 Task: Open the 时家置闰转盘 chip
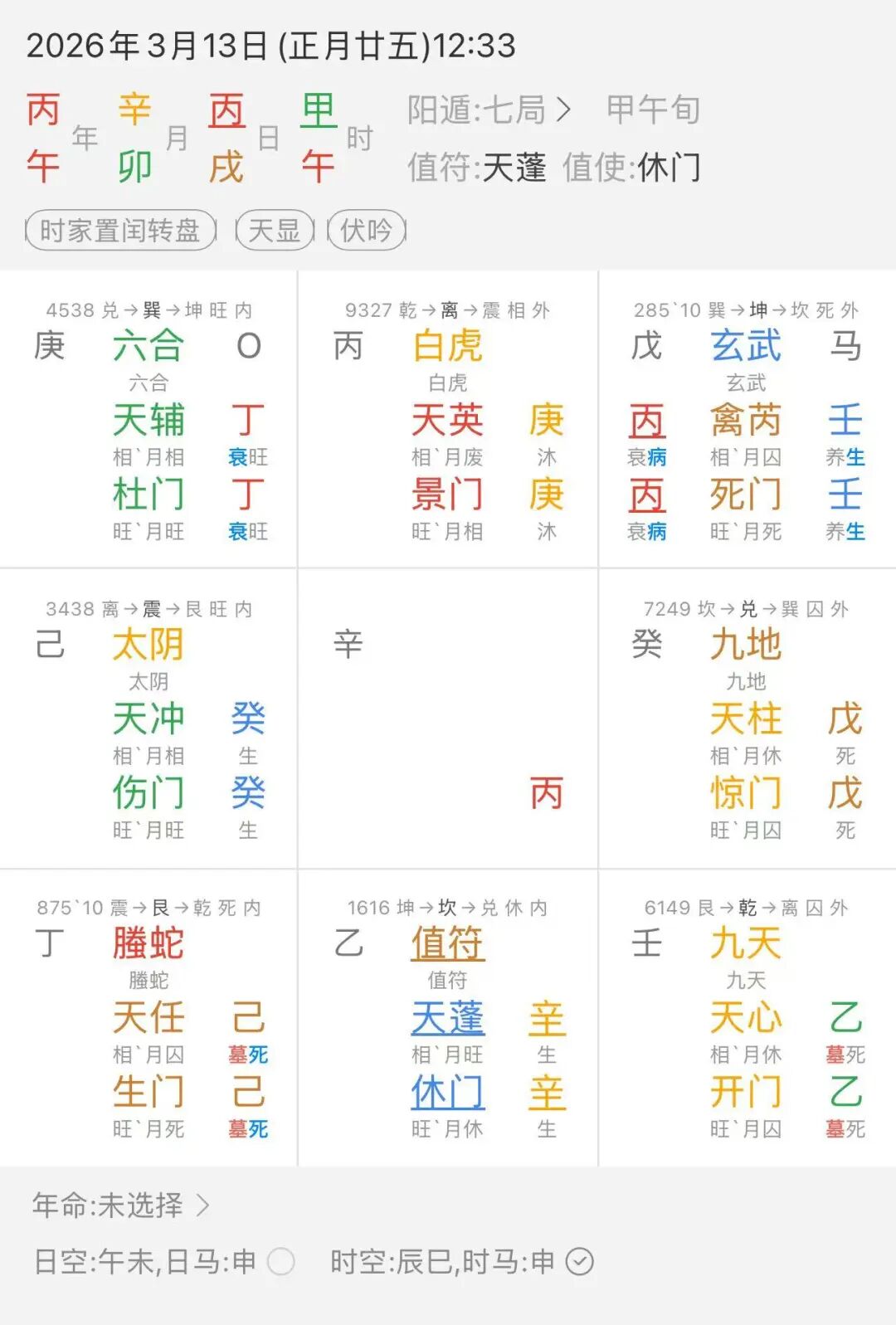click(x=120, y=230)
